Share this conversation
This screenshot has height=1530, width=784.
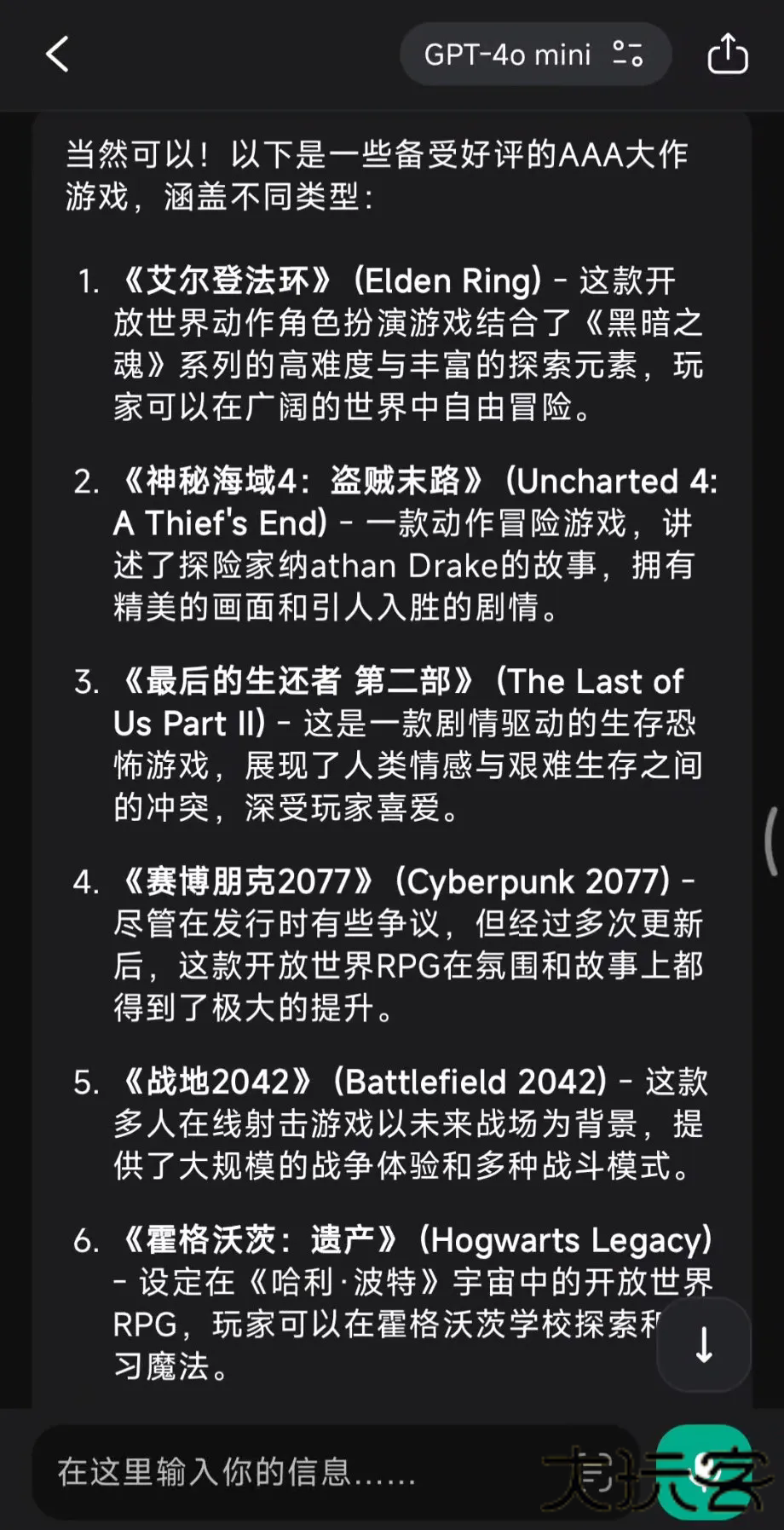pyautogui.click(x=727, y=55)
